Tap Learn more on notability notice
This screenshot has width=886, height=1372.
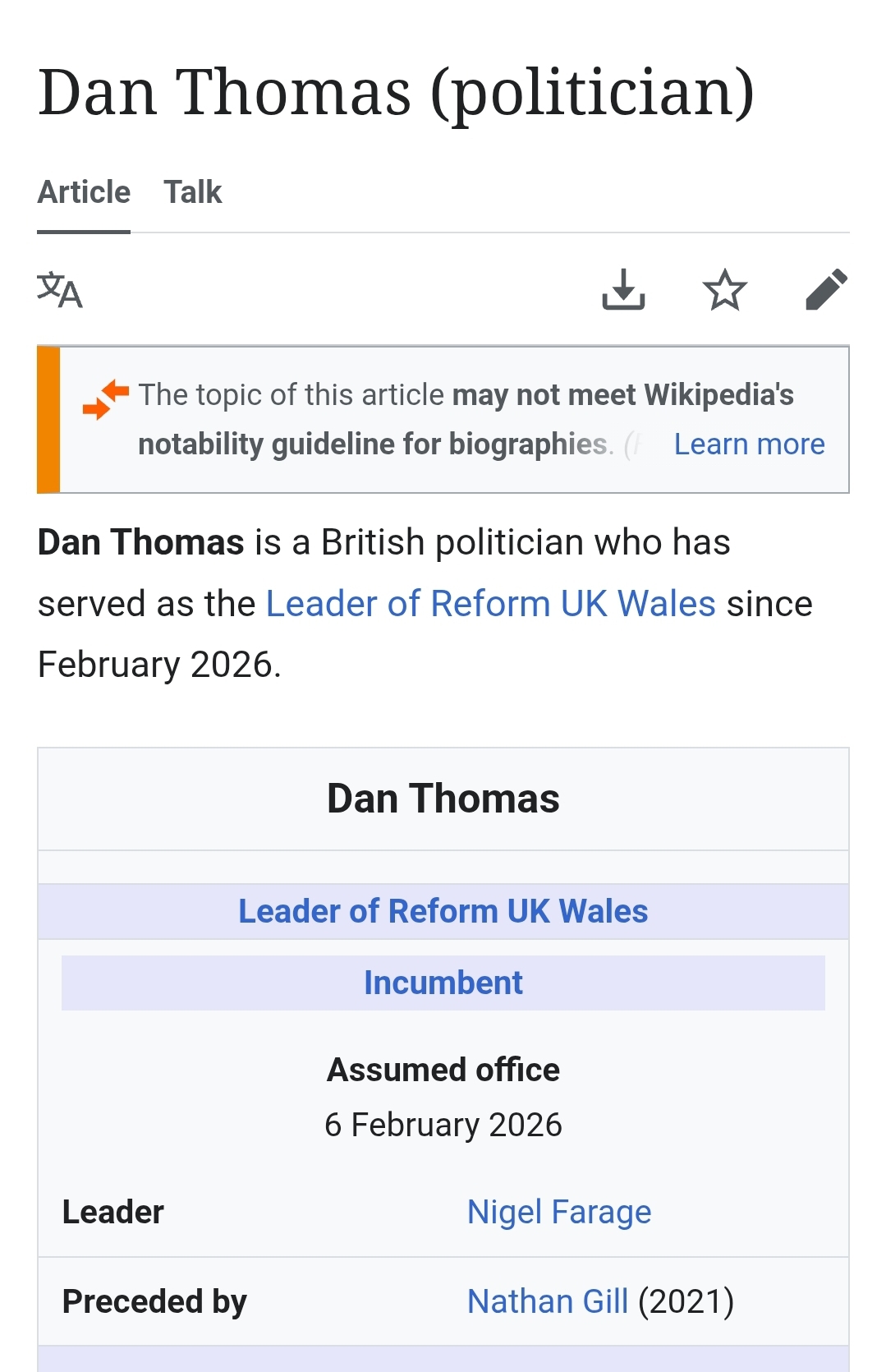(749, 444)
